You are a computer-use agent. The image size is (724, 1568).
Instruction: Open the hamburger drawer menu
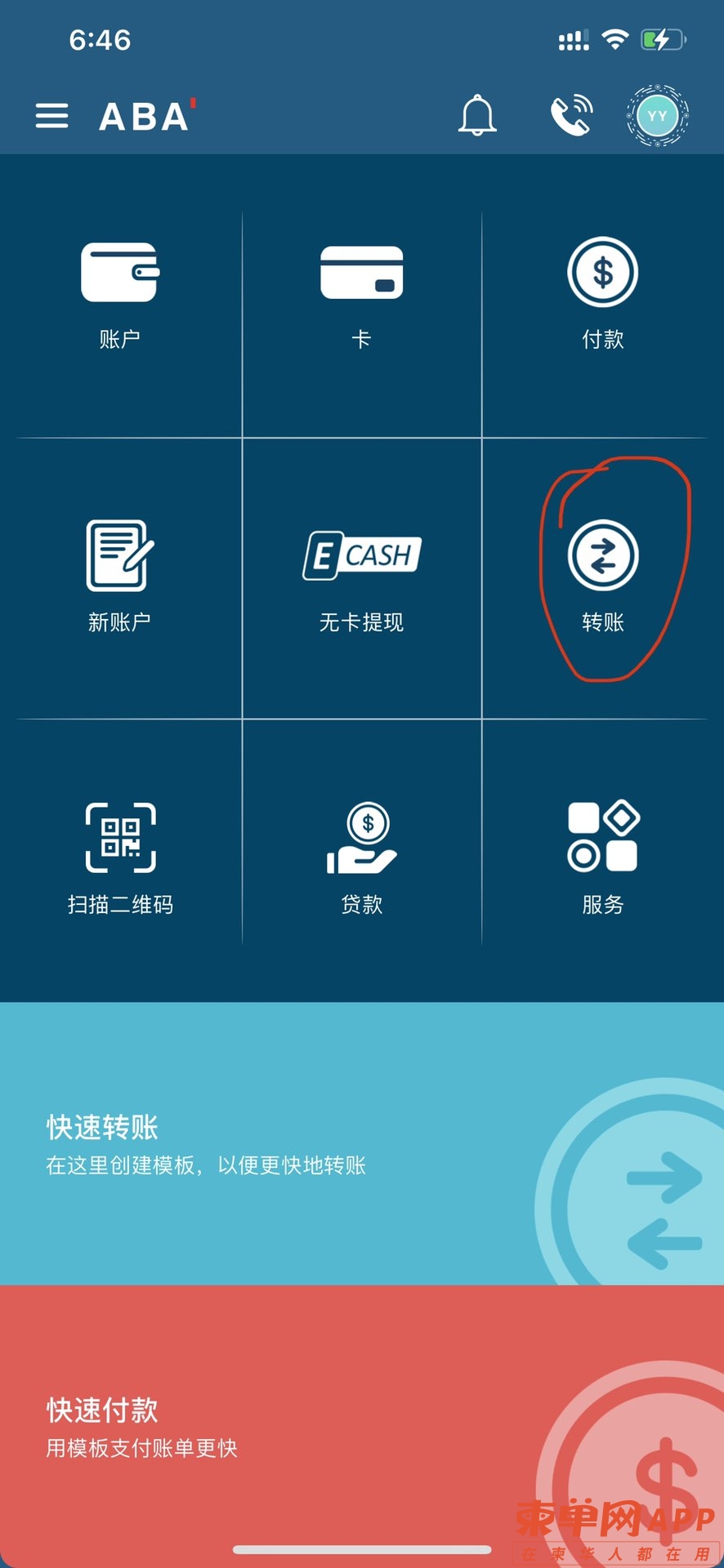51,116
